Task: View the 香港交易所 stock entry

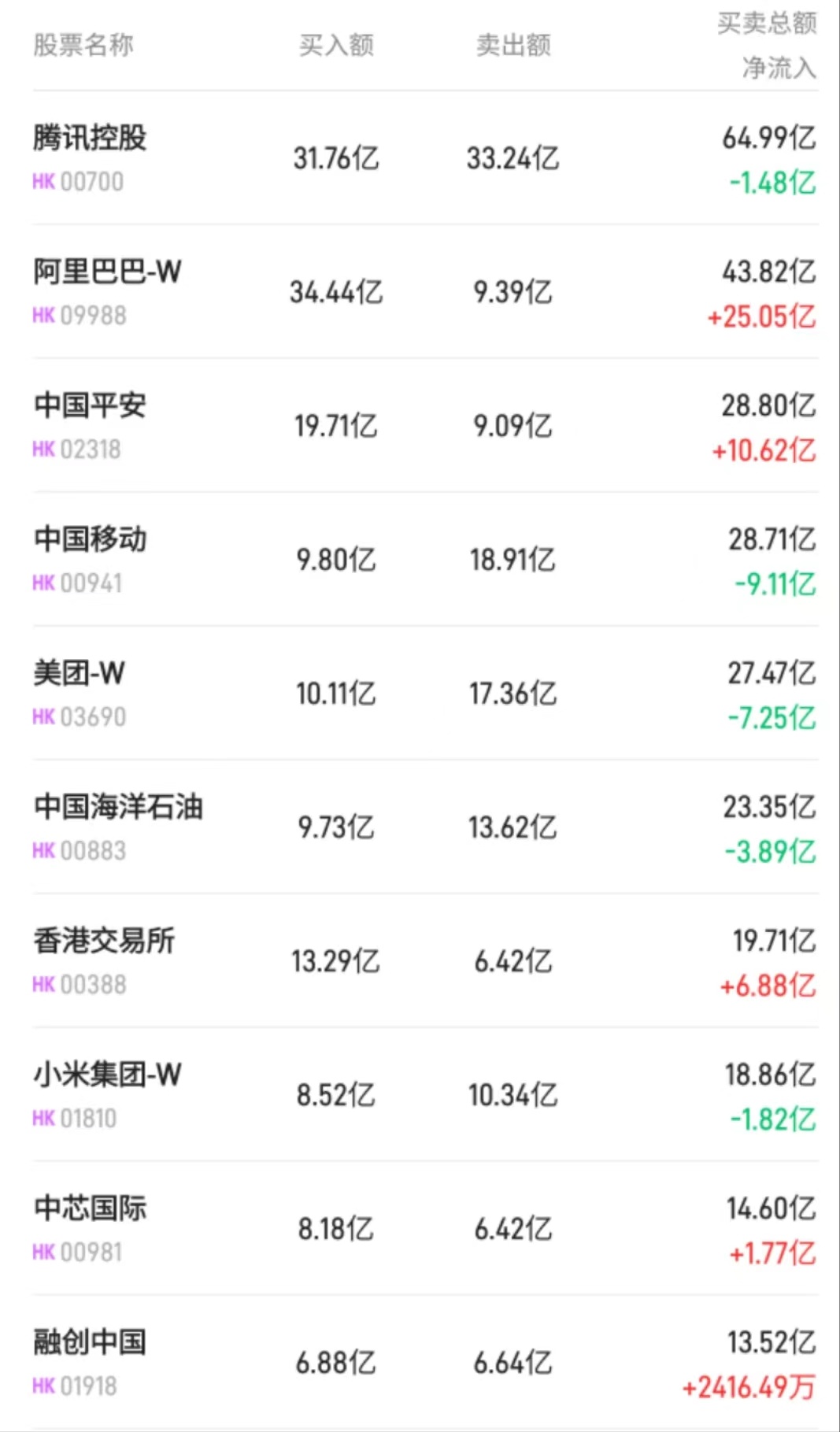Action: (104, 942)
